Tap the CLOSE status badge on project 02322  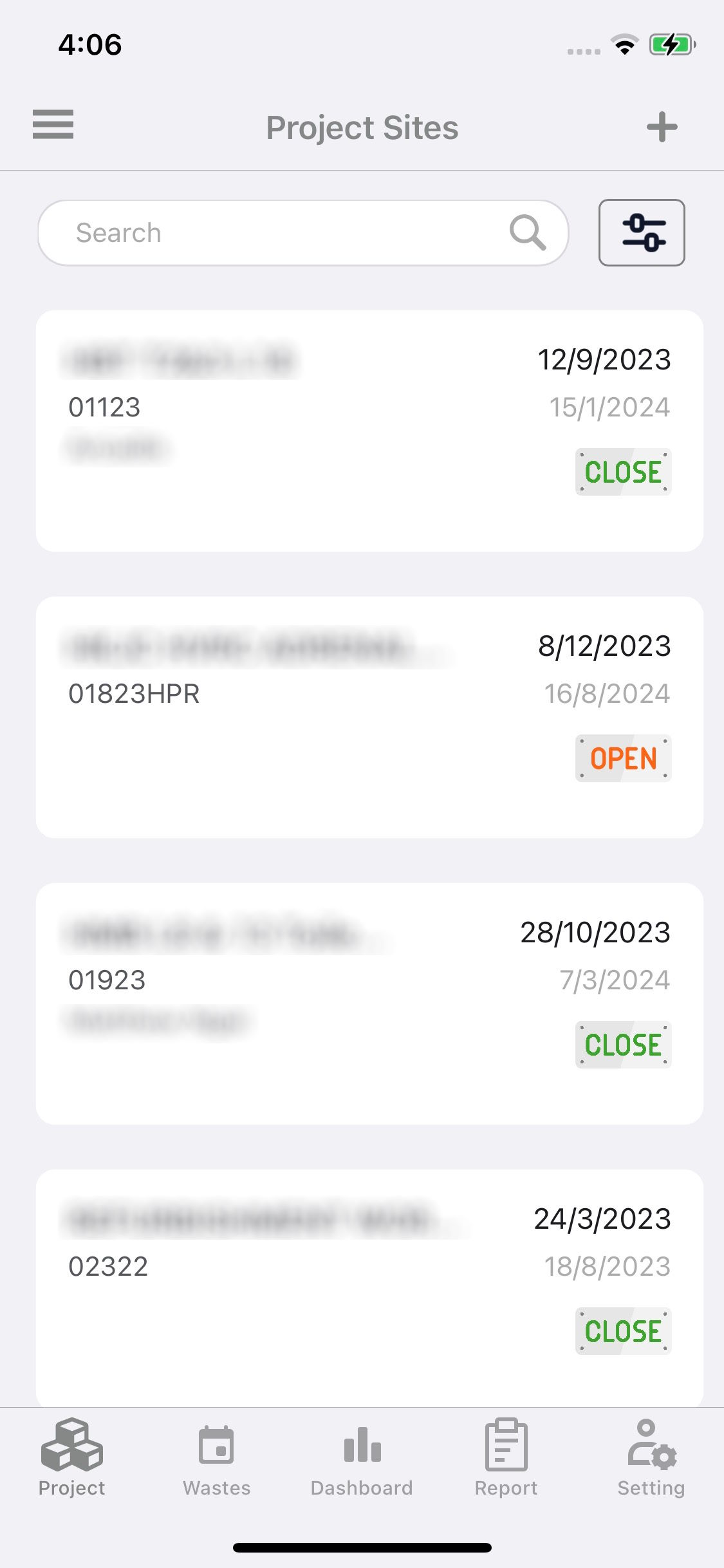click(x=623, y=1331)
